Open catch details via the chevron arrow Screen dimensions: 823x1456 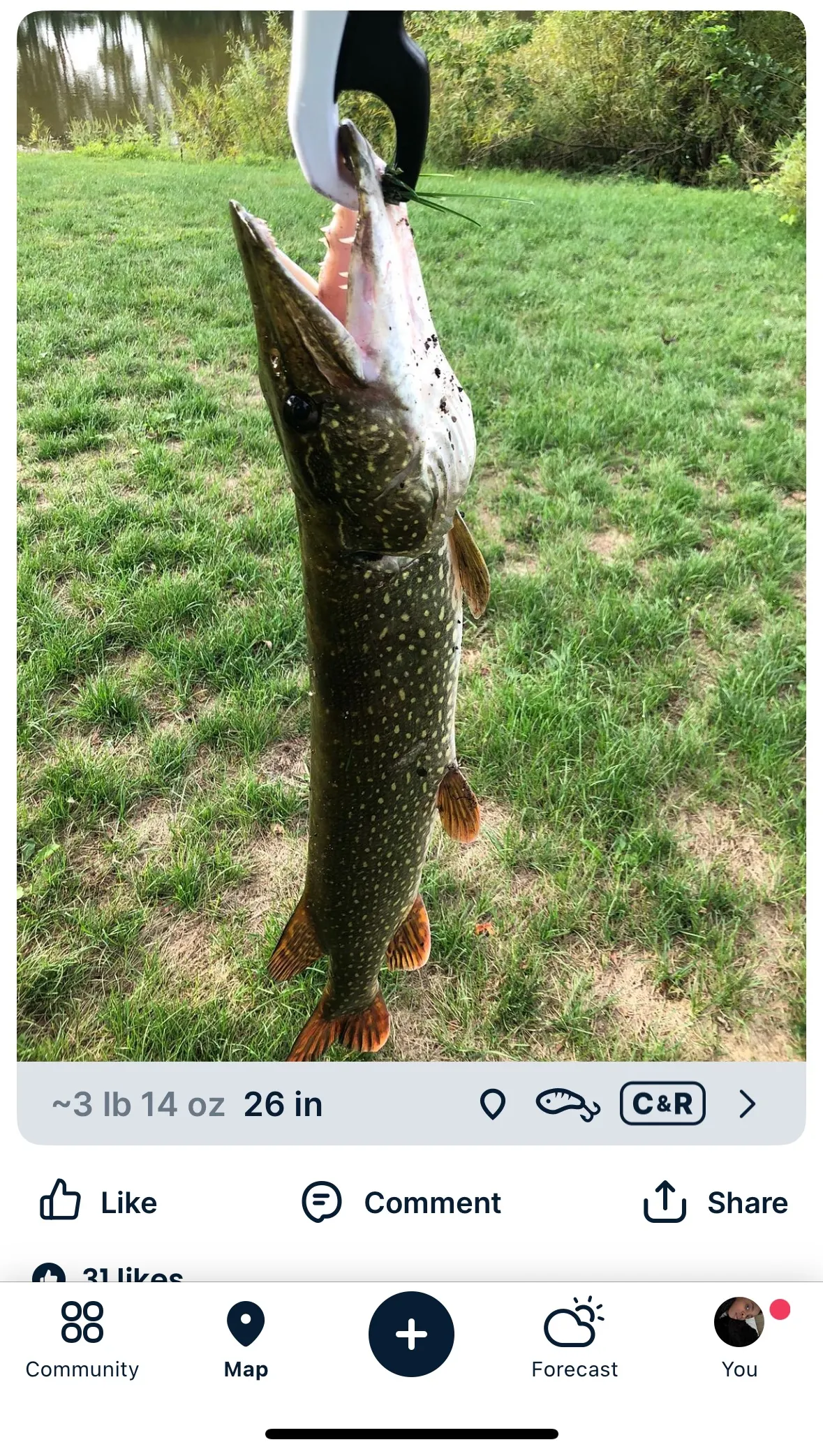pyautogui.click(x=747, y=1104)
